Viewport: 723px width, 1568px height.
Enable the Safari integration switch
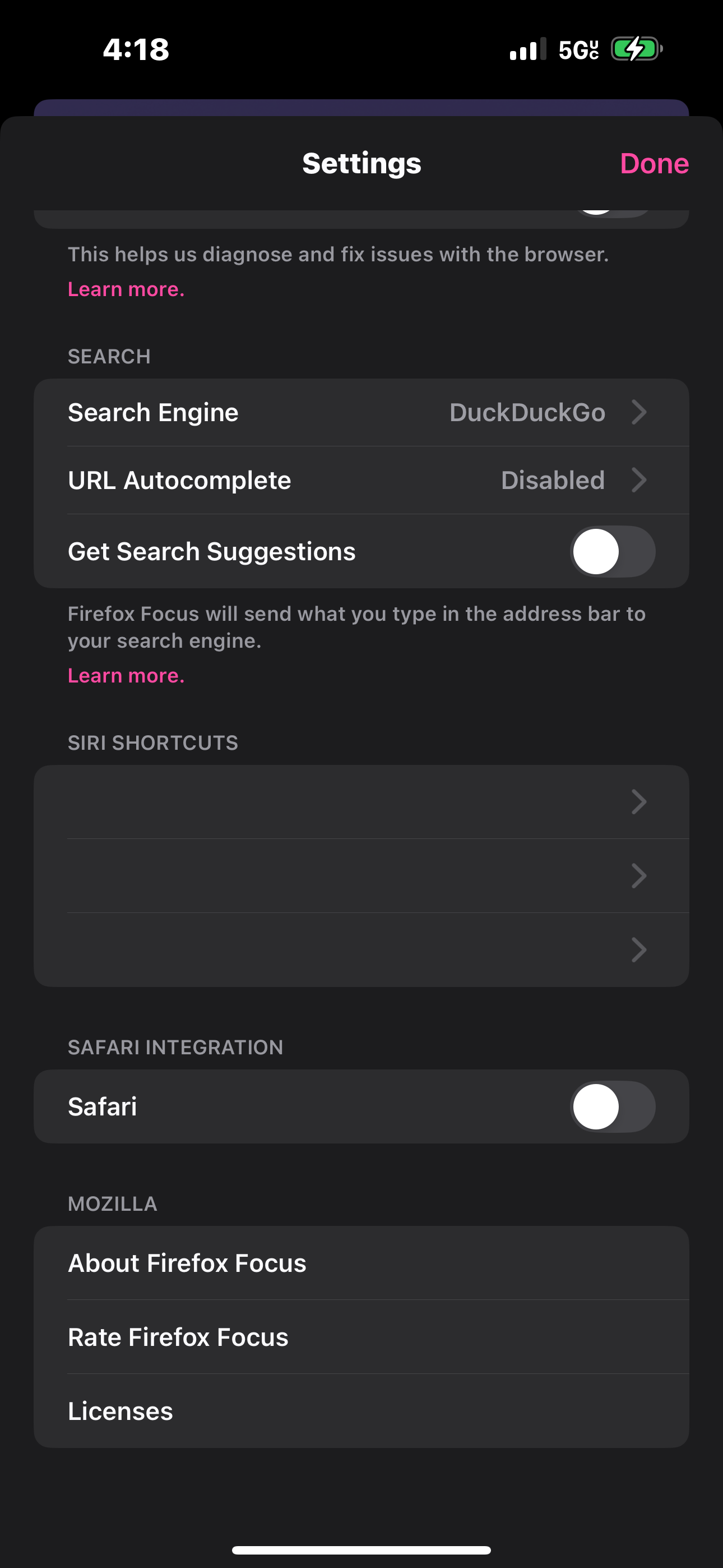tap(612, 1106)
